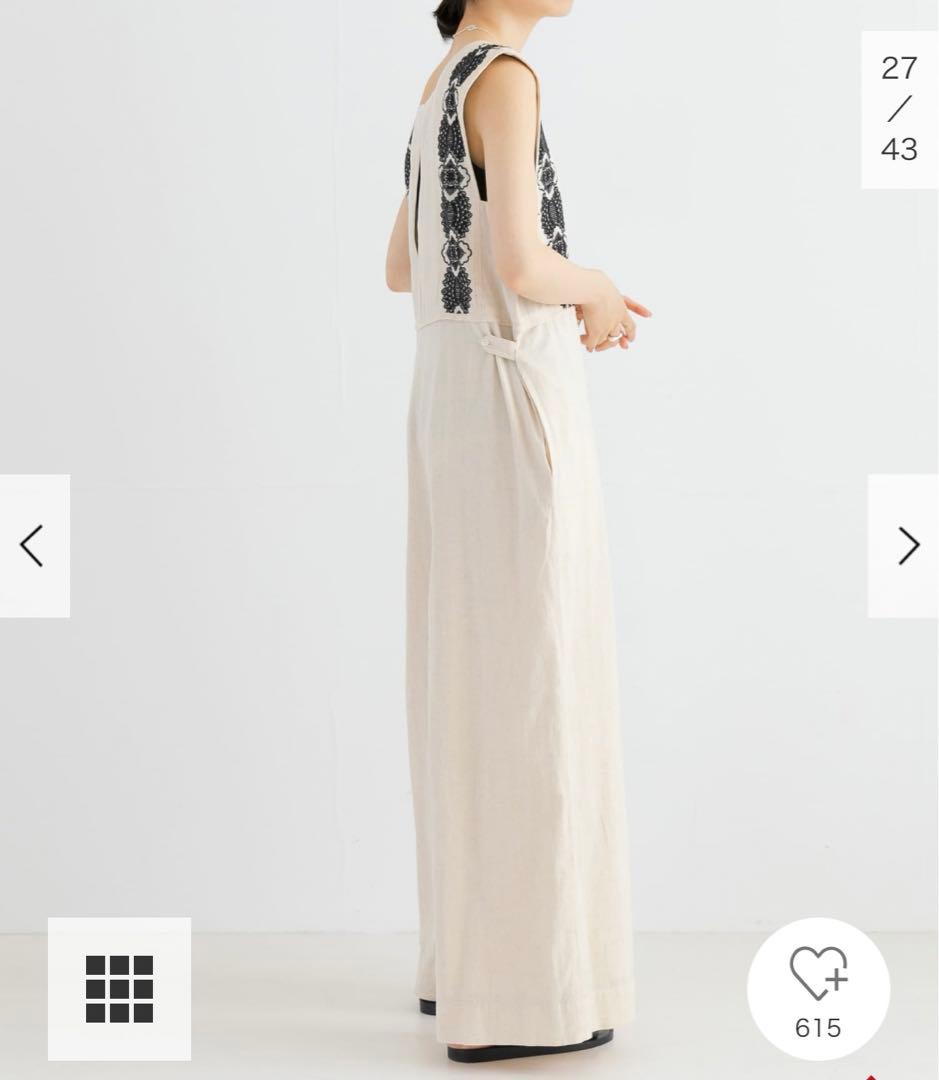
Task: Go to the next product photo
Action: click(905, 546)
